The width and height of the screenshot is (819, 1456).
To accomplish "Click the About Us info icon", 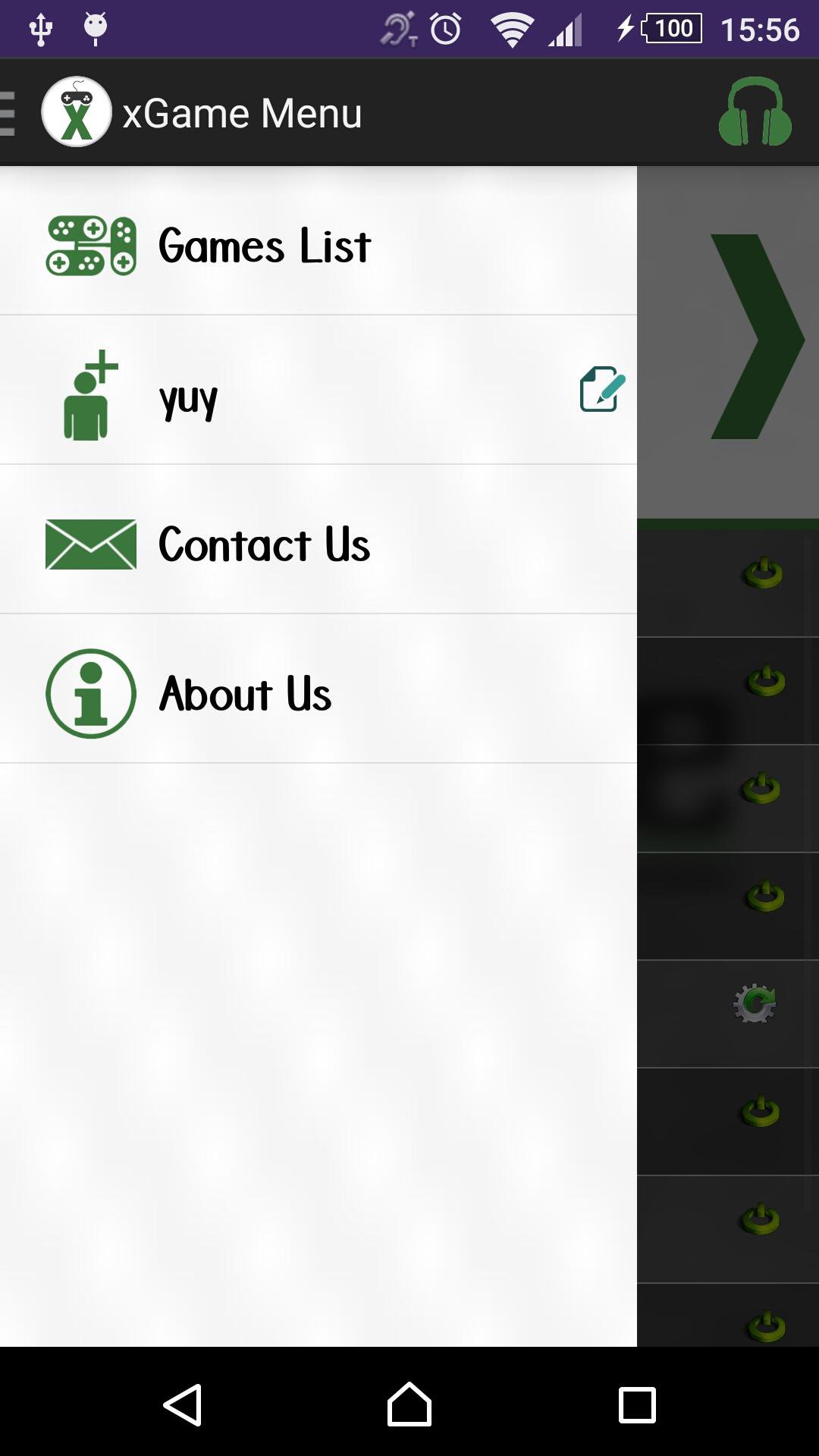I will [x=90, y=692].
